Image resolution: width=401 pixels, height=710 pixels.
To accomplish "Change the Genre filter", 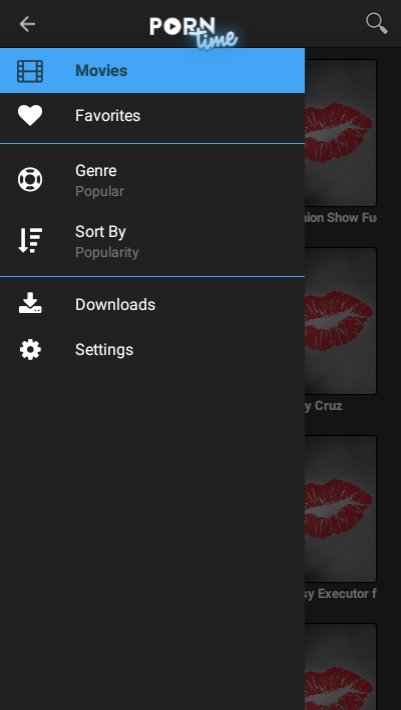I will (x=152, y=180).
